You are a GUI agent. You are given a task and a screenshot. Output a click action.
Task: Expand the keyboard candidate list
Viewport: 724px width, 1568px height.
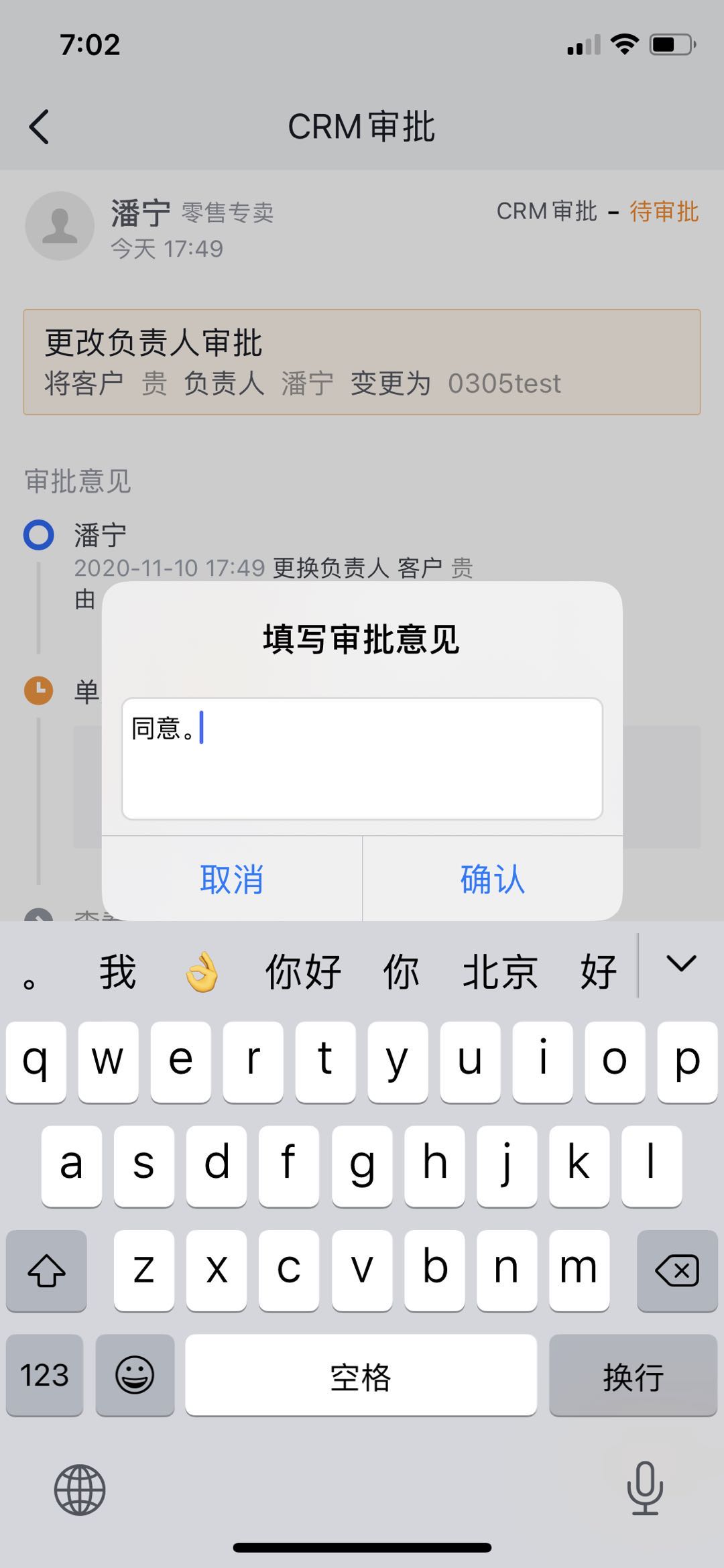(682, 965)
